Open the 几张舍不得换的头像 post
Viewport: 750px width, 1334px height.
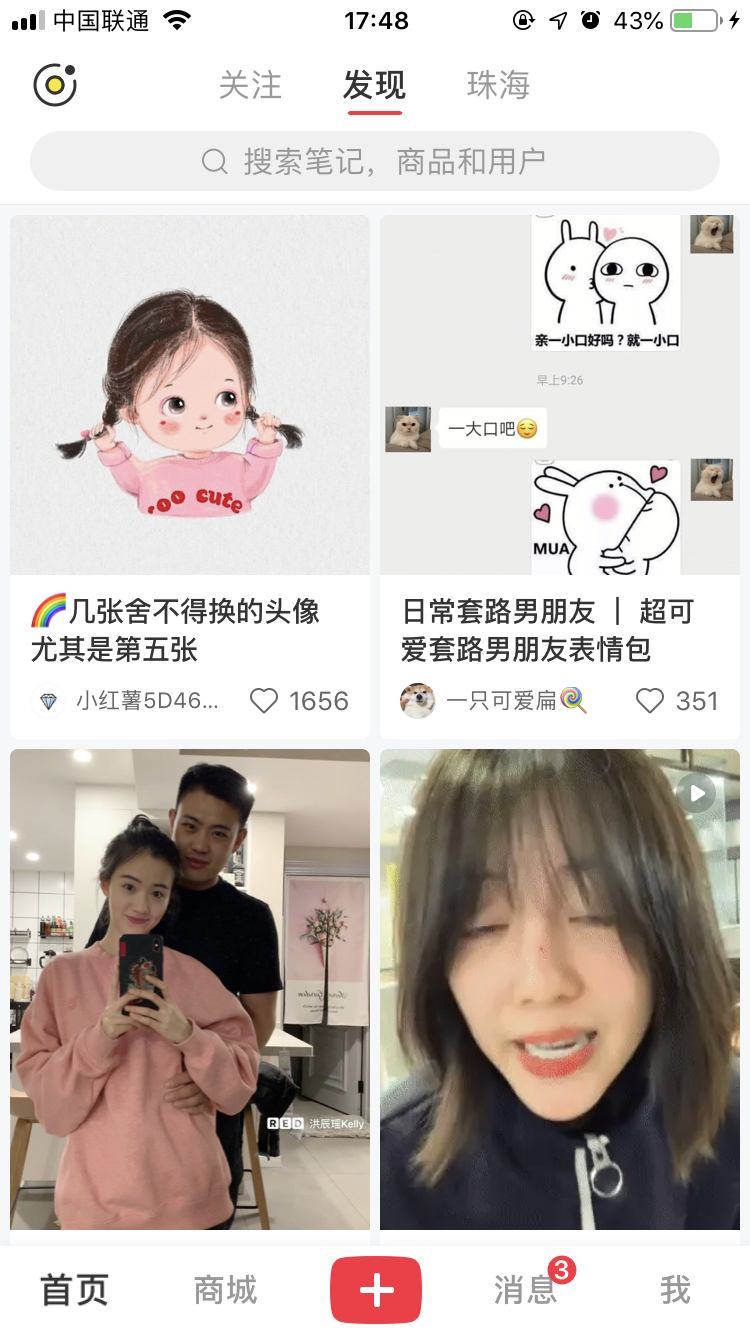pos(190,395)
